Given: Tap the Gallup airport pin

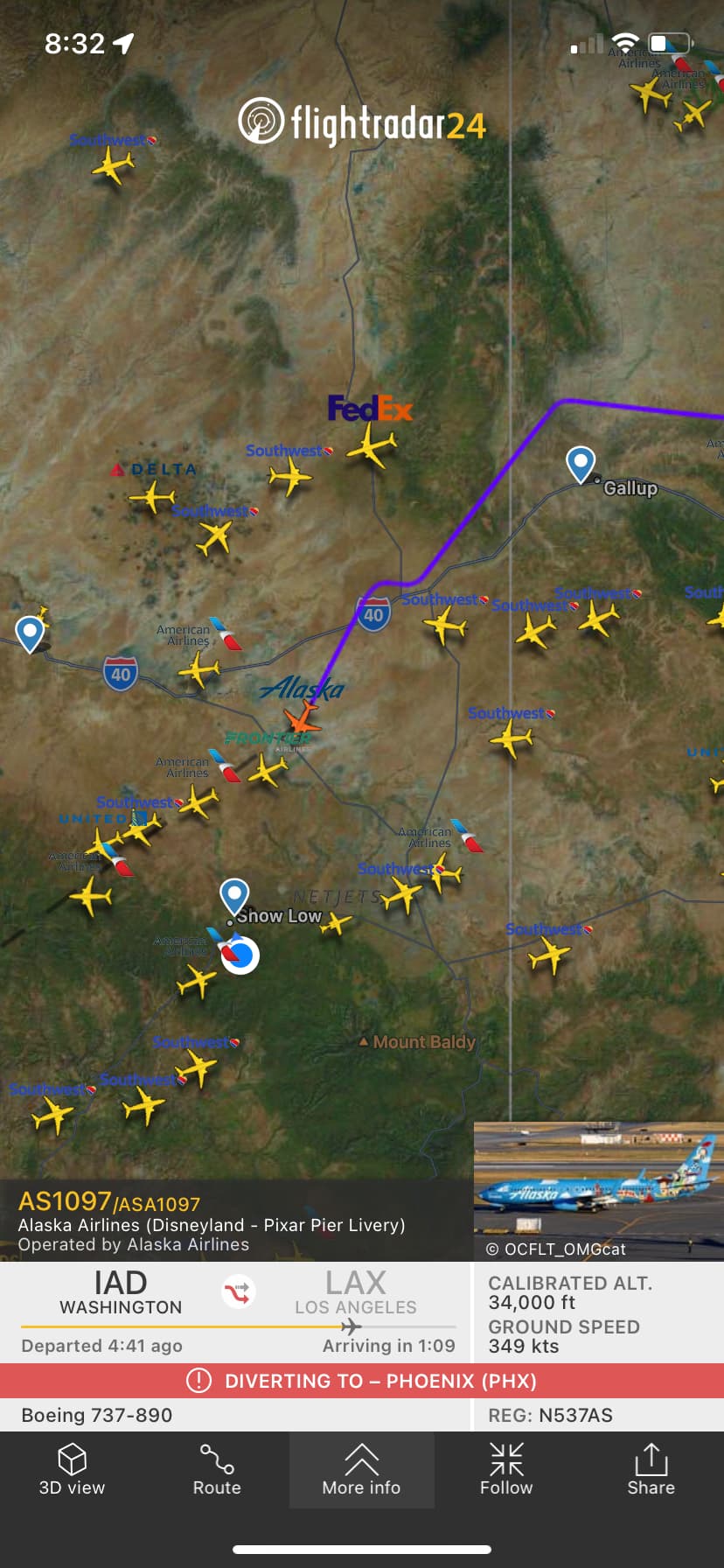Looking at the screenshot, I should point(581,464).
